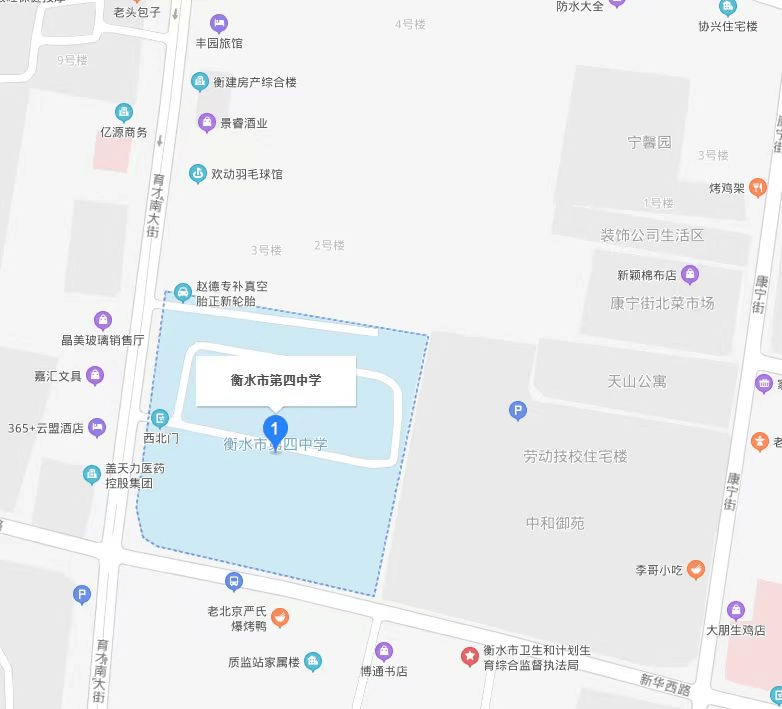Select the 欢动羽毛球馆 marker
Screen dimensions: 782x709
tap(197, 174)
